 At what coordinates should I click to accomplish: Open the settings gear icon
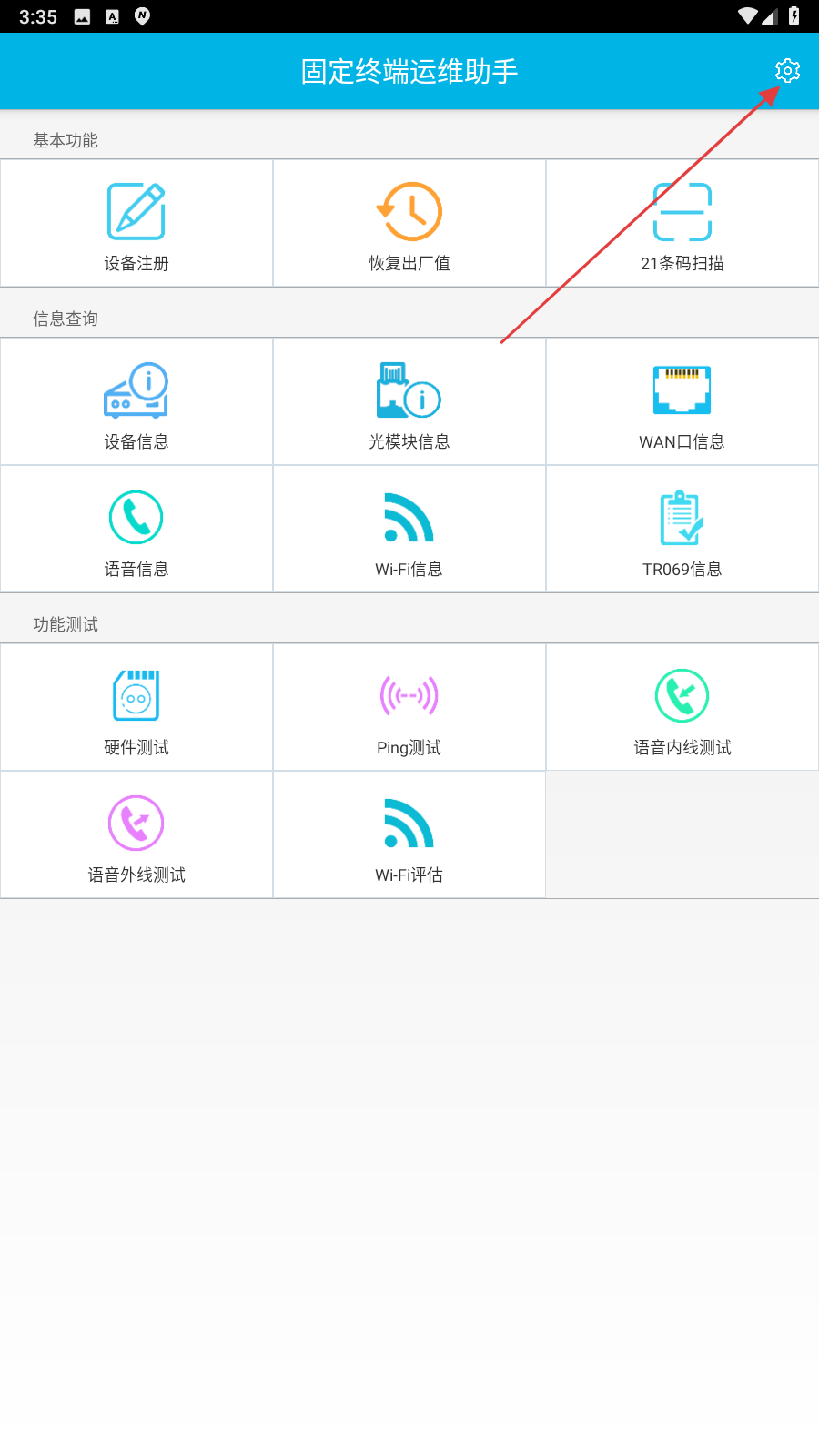pos(787,71)
